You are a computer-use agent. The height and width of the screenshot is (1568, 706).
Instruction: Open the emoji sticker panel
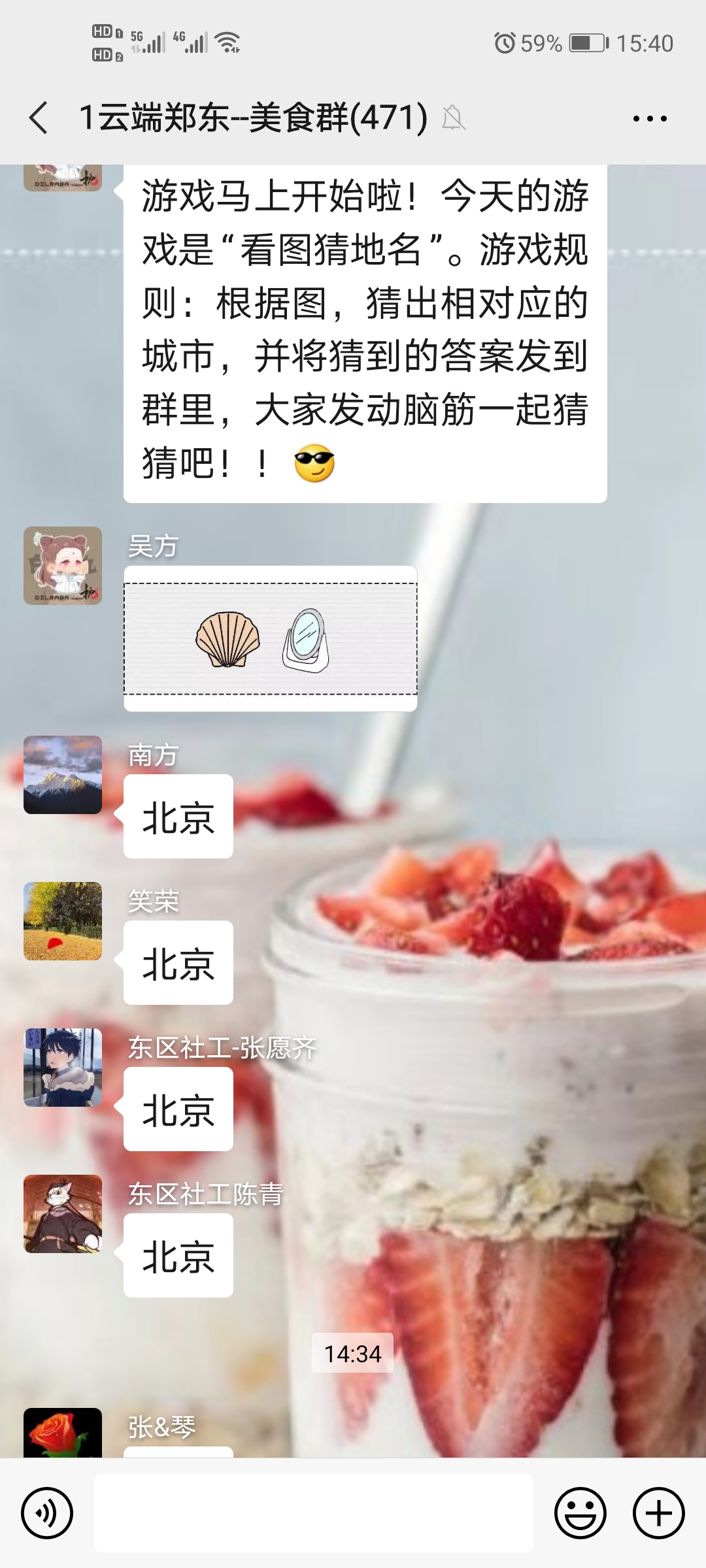coord(580,1513)
